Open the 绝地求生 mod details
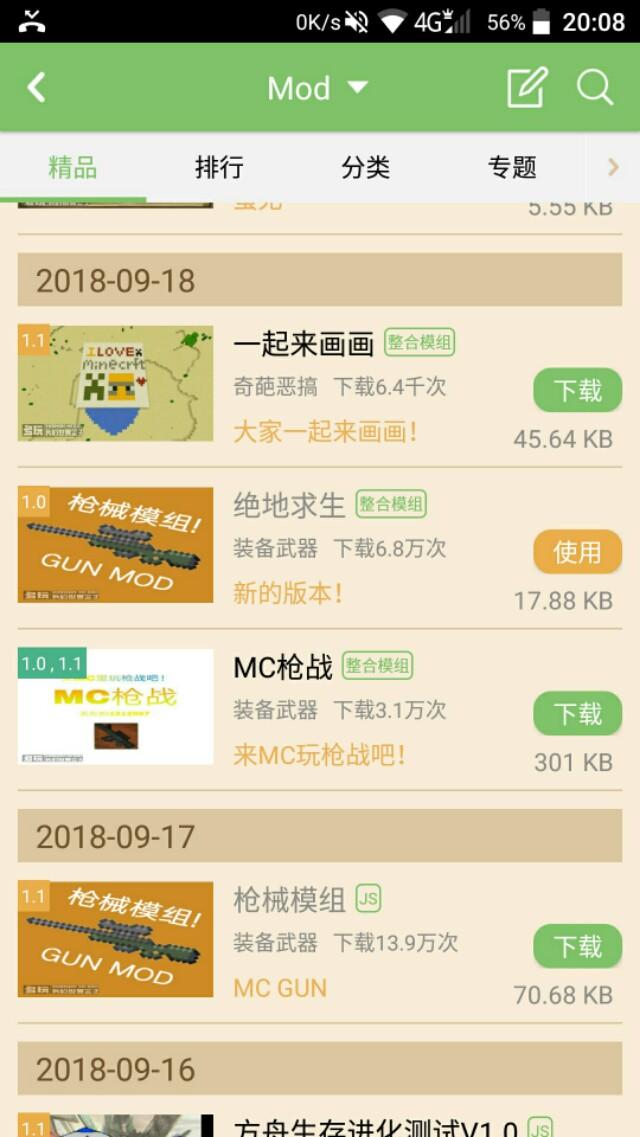The width and height of the screenshot is (640, 1137). click(x=289, y=506)
